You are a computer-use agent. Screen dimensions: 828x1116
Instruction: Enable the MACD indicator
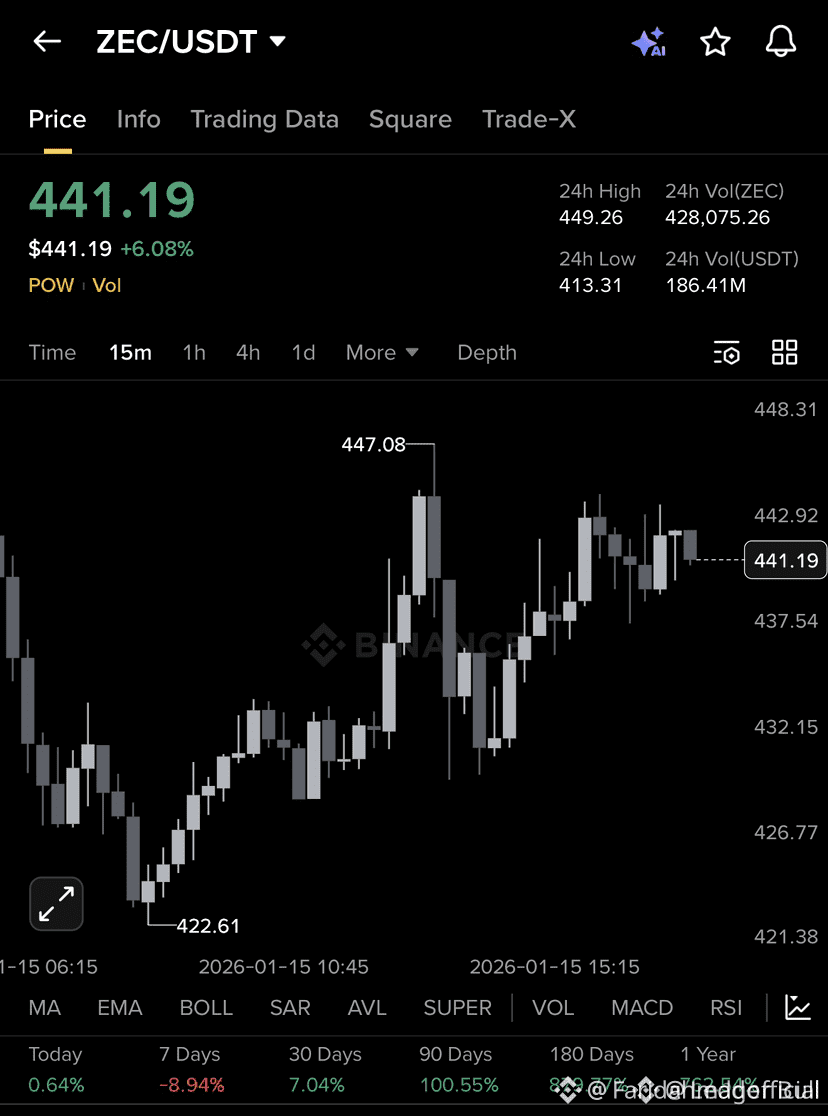point(642,1007)
